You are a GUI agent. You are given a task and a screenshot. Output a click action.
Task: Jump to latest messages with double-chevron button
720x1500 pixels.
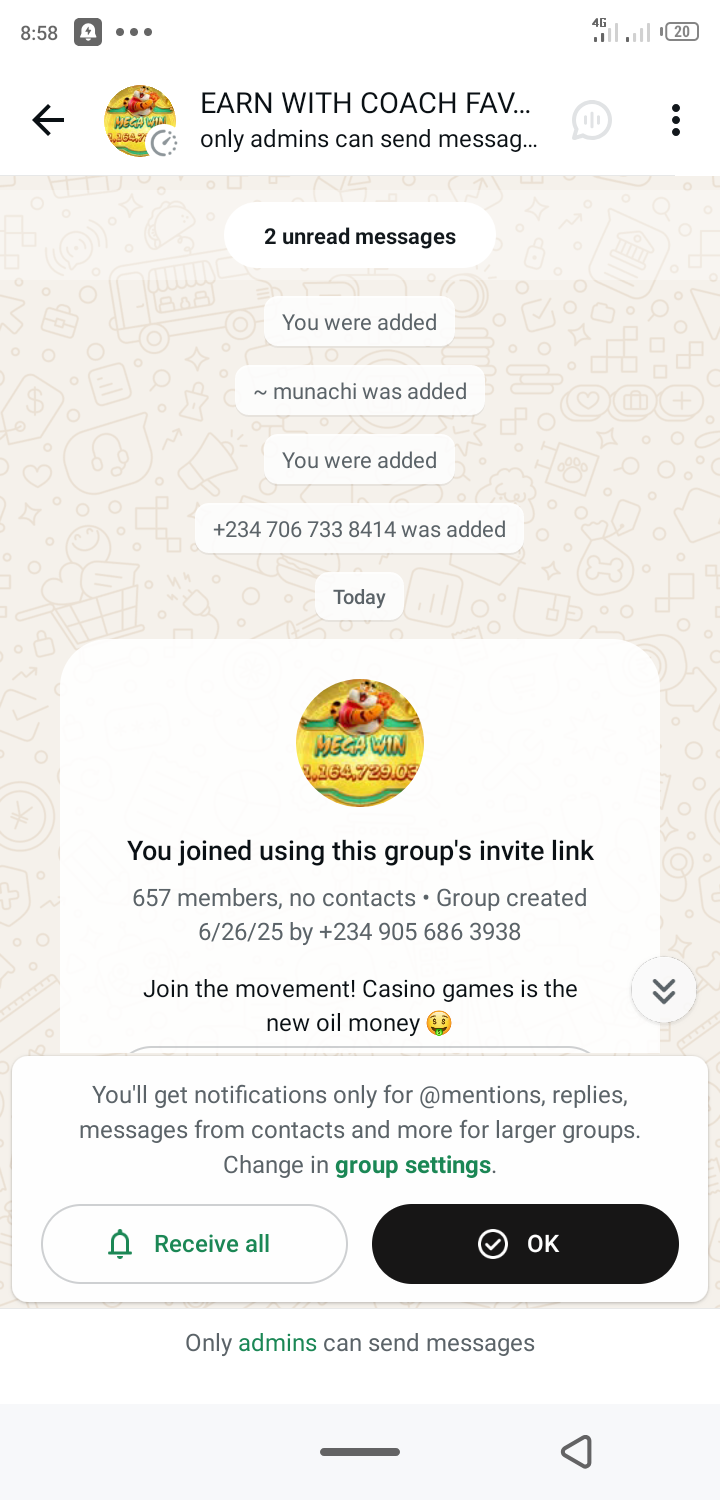click(x=664, y=990)
